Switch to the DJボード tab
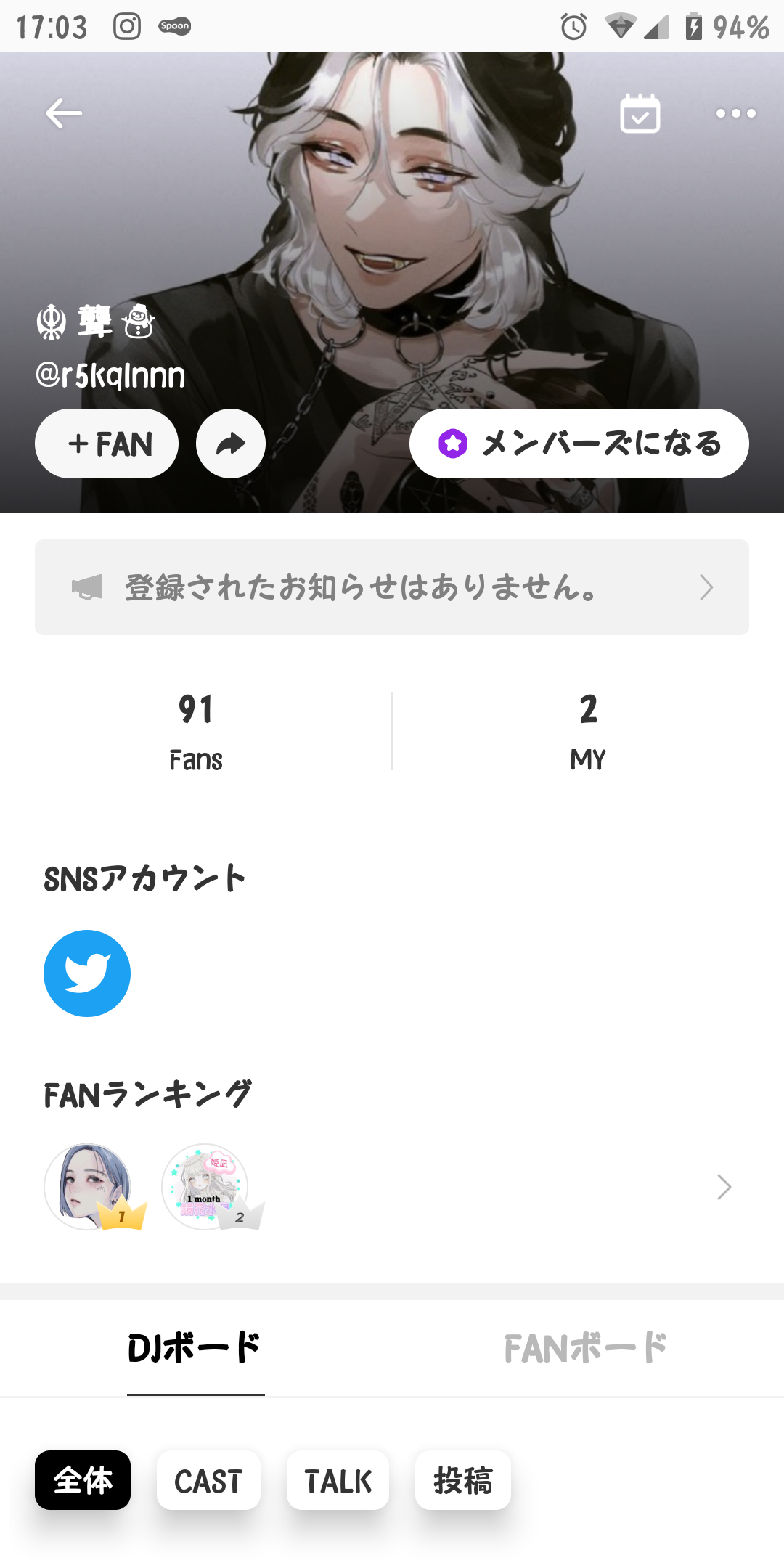This screenshot has height=1568, width=784. tap(195, 1348)
